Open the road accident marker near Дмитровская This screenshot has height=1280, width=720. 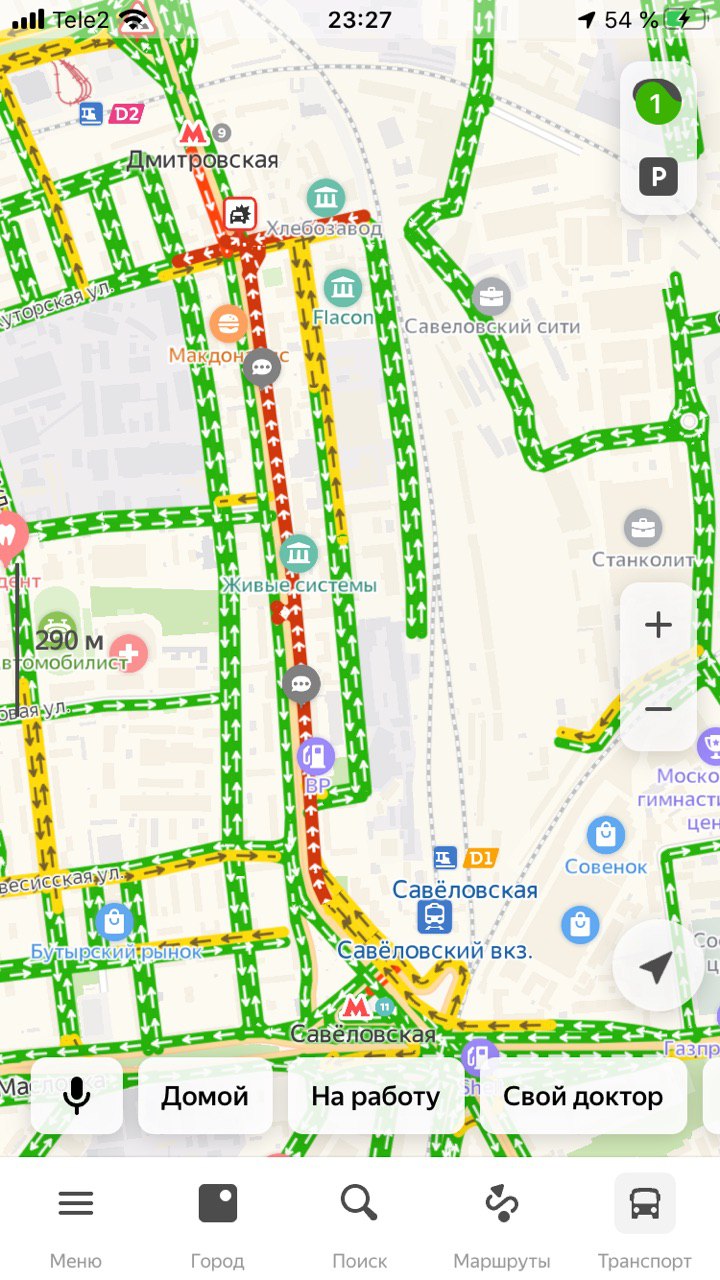point(240,213)
